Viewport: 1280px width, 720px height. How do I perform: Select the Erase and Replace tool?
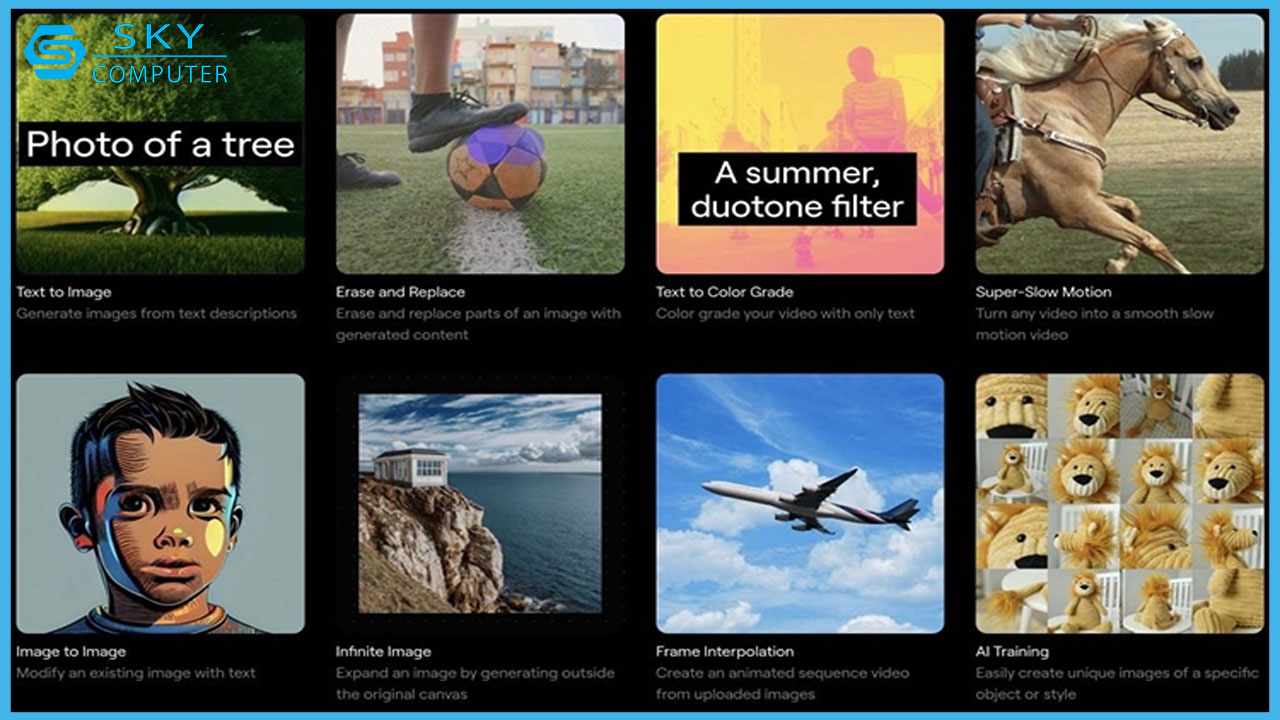(480, 145)
